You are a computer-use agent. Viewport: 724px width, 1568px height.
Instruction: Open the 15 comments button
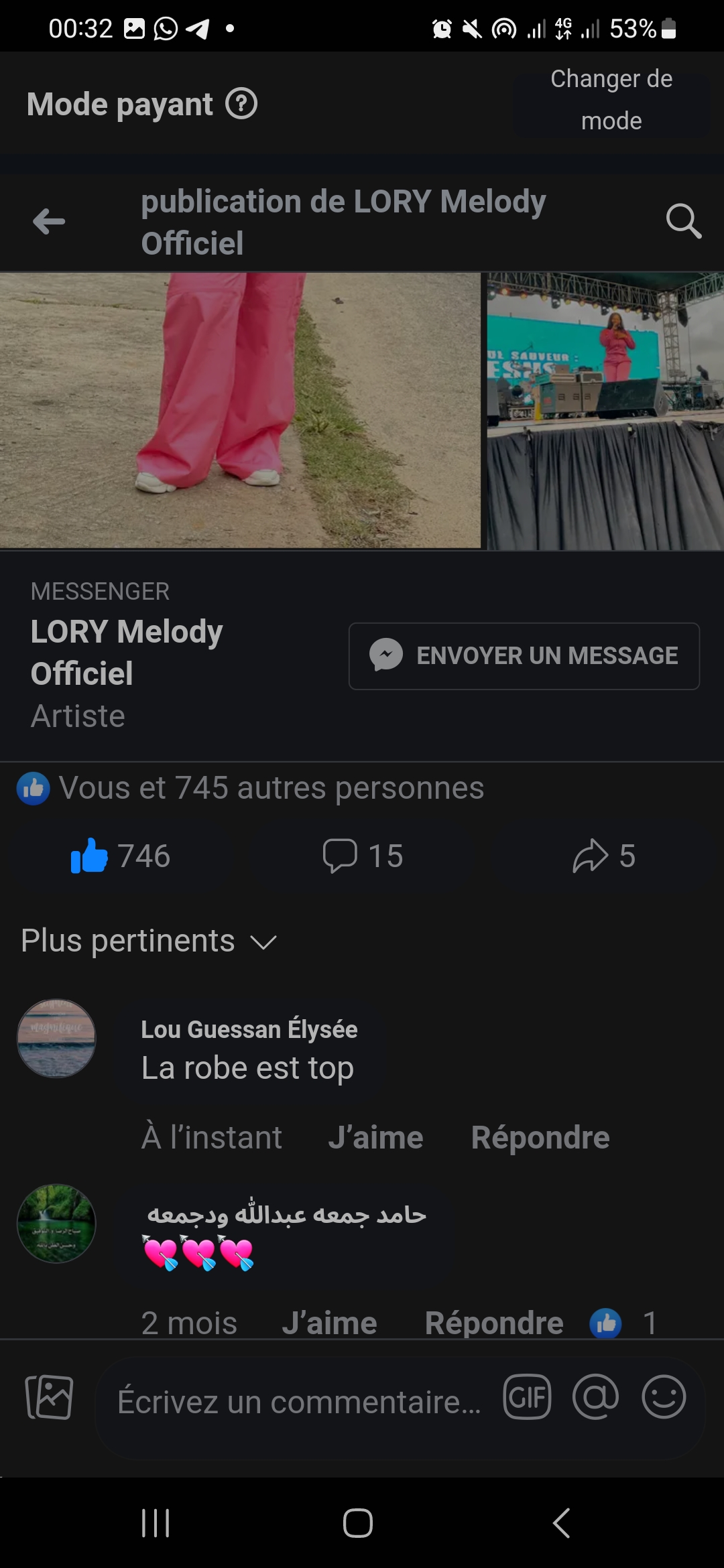coord(363,856)
